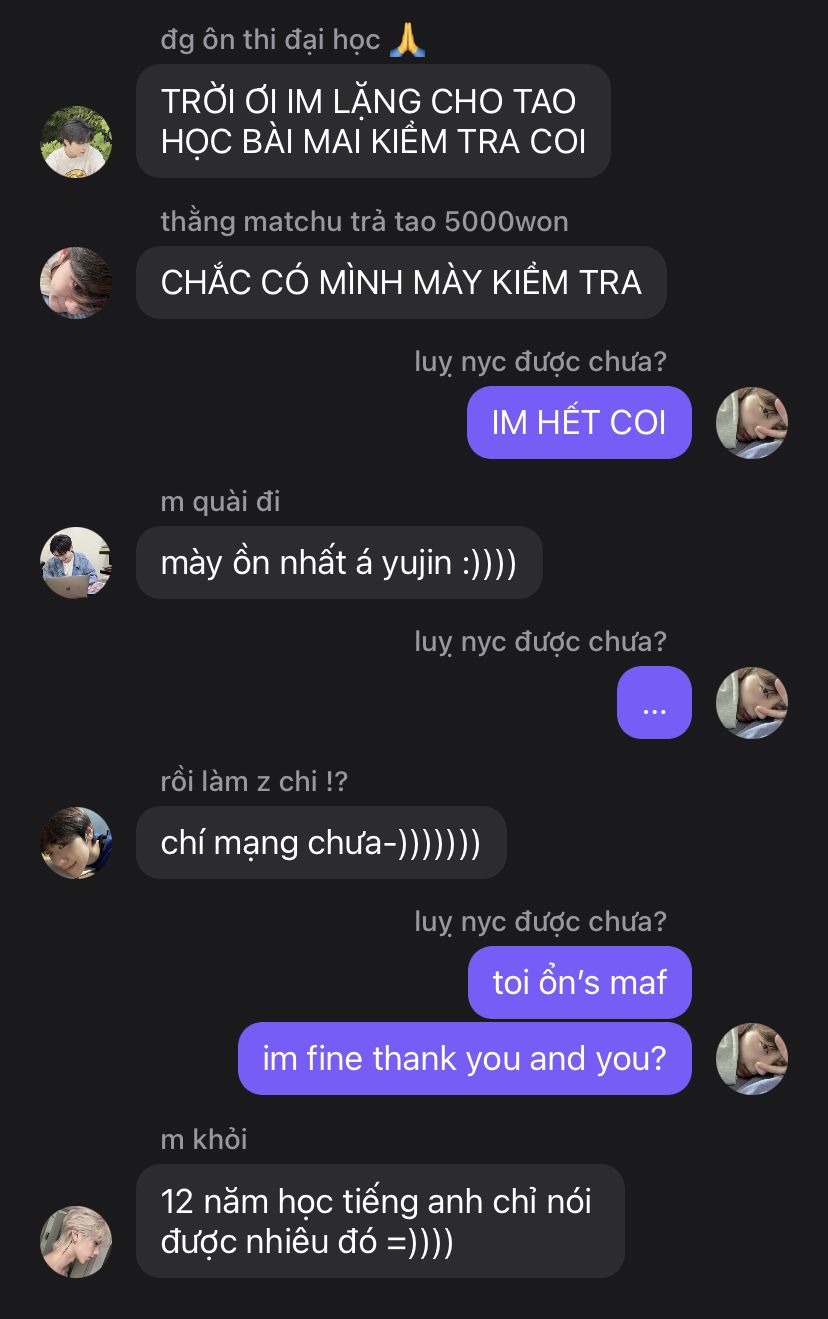Screen dimensions: 828x1319
Task: Open avatar of sender 'm quài đi'
Action: click(x=76, y=563)
